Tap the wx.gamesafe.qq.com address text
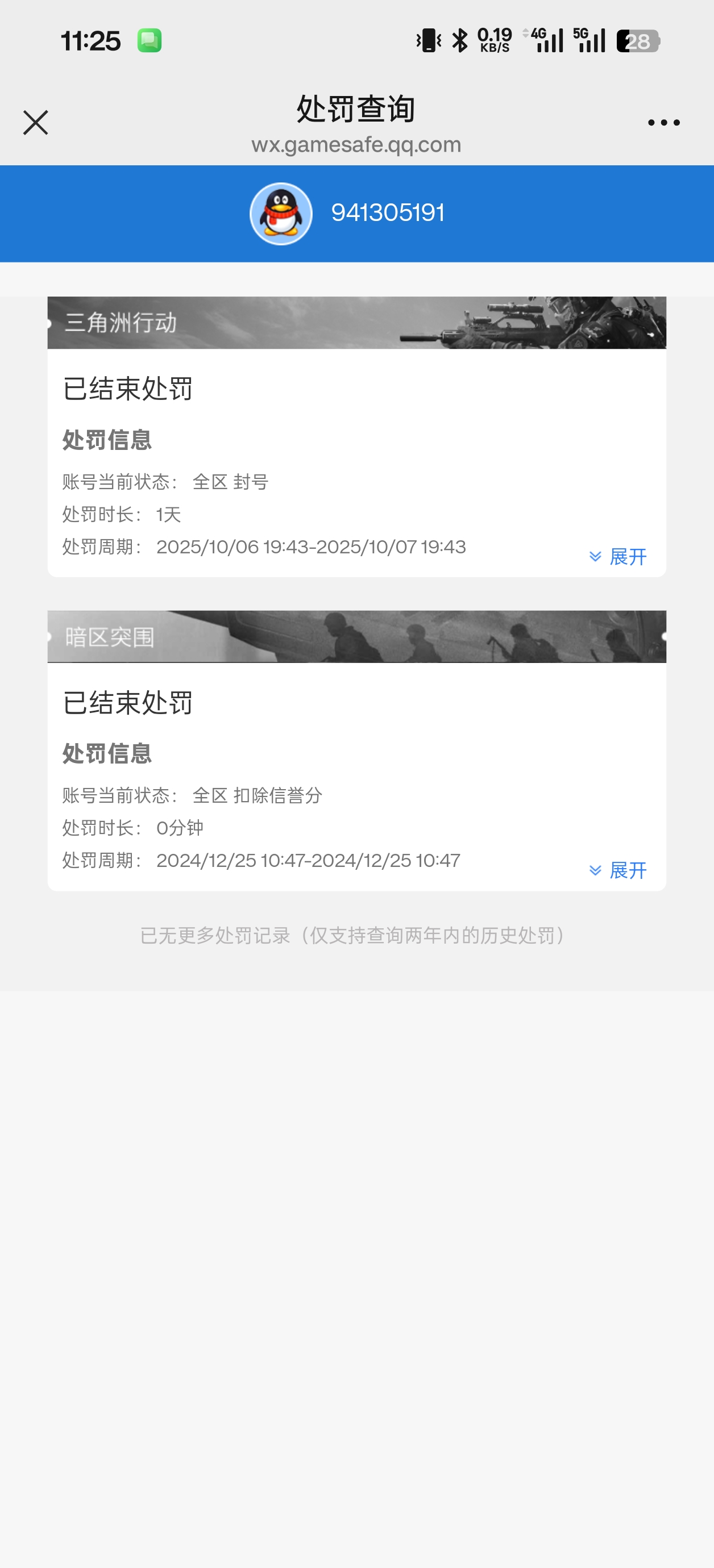The width and height of the screenshot is (714, 1568). tap(356, 144)
